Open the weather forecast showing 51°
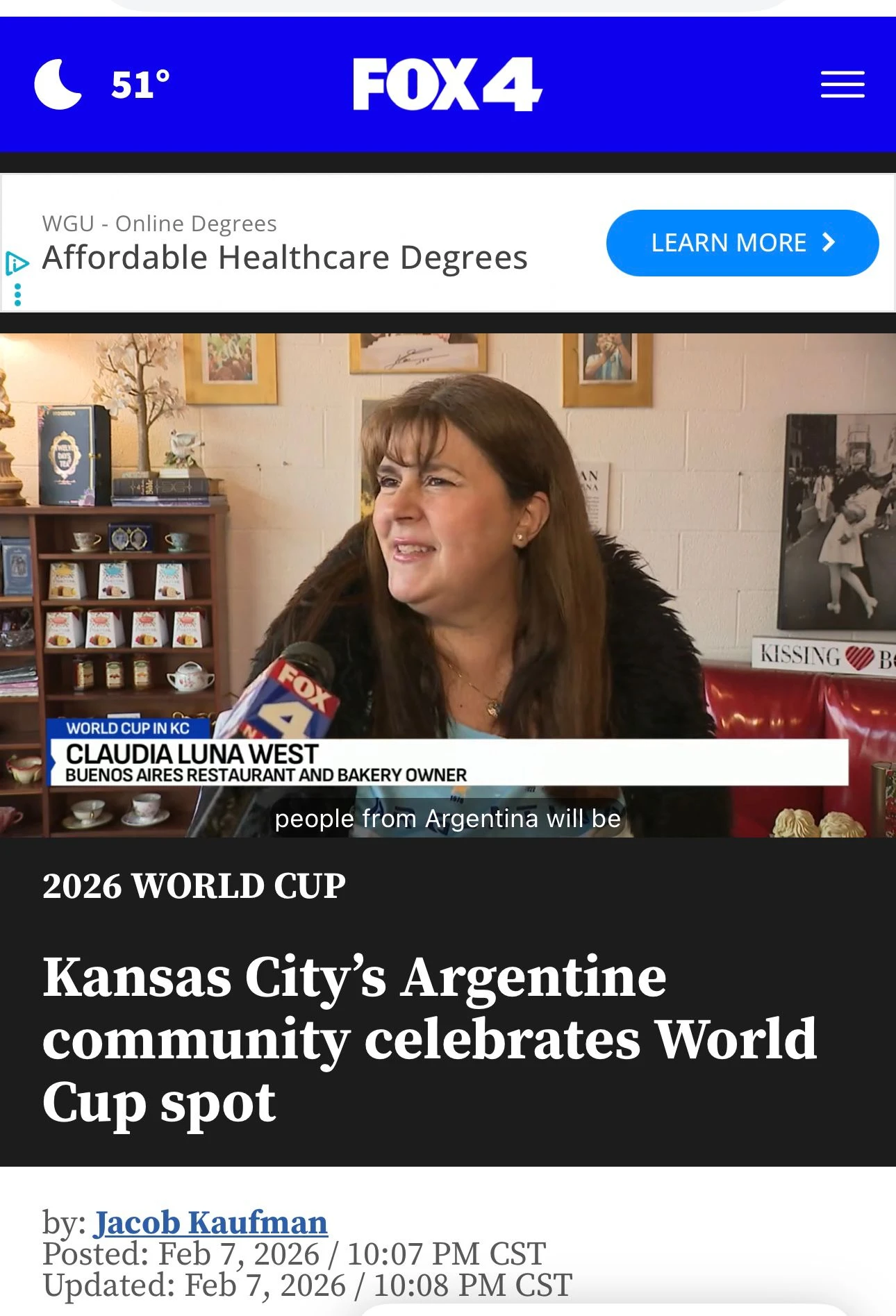Image resolution: width=896 pixels, height=1316 pixels. [x=102, y=85]
